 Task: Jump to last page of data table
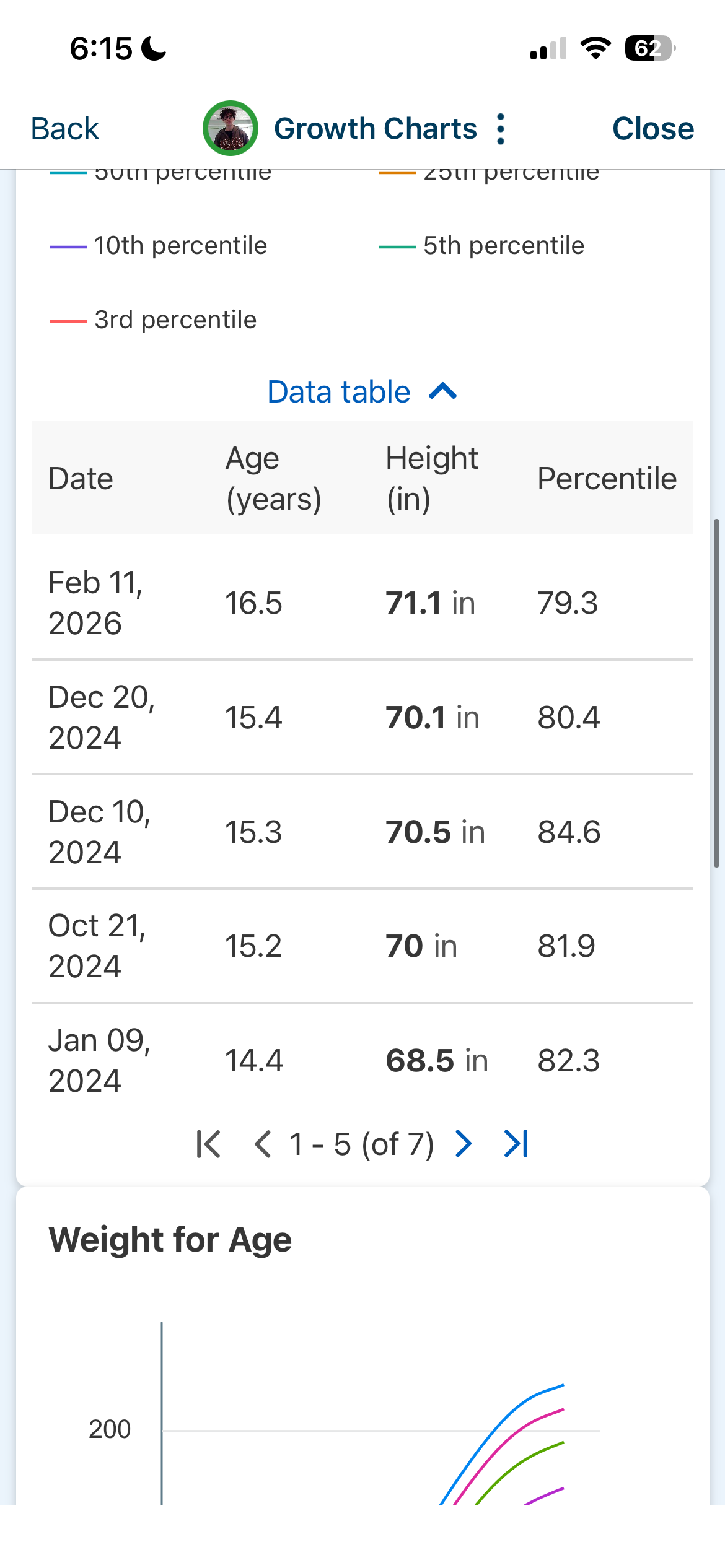click(517, 1143)
